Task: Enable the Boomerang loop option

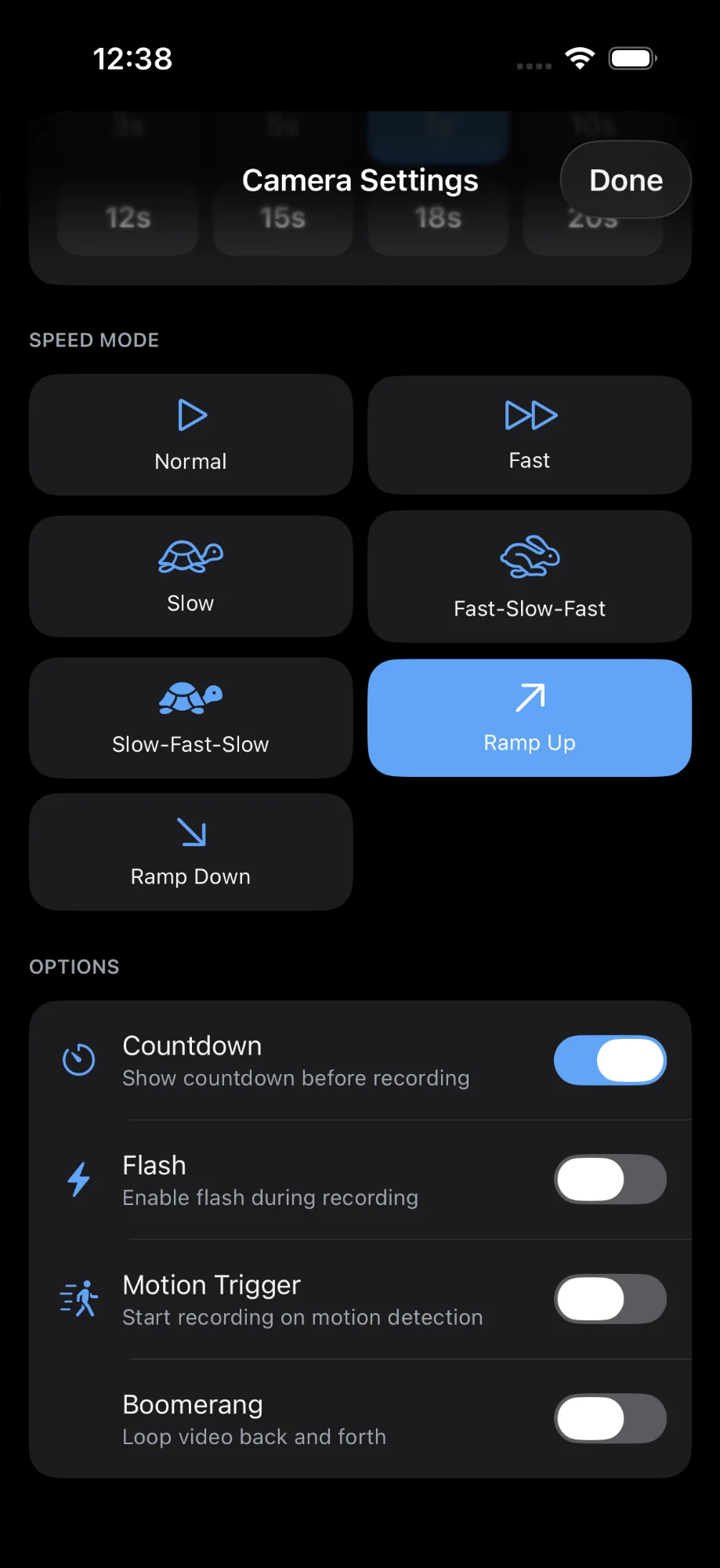Action: pos(610,1417)
